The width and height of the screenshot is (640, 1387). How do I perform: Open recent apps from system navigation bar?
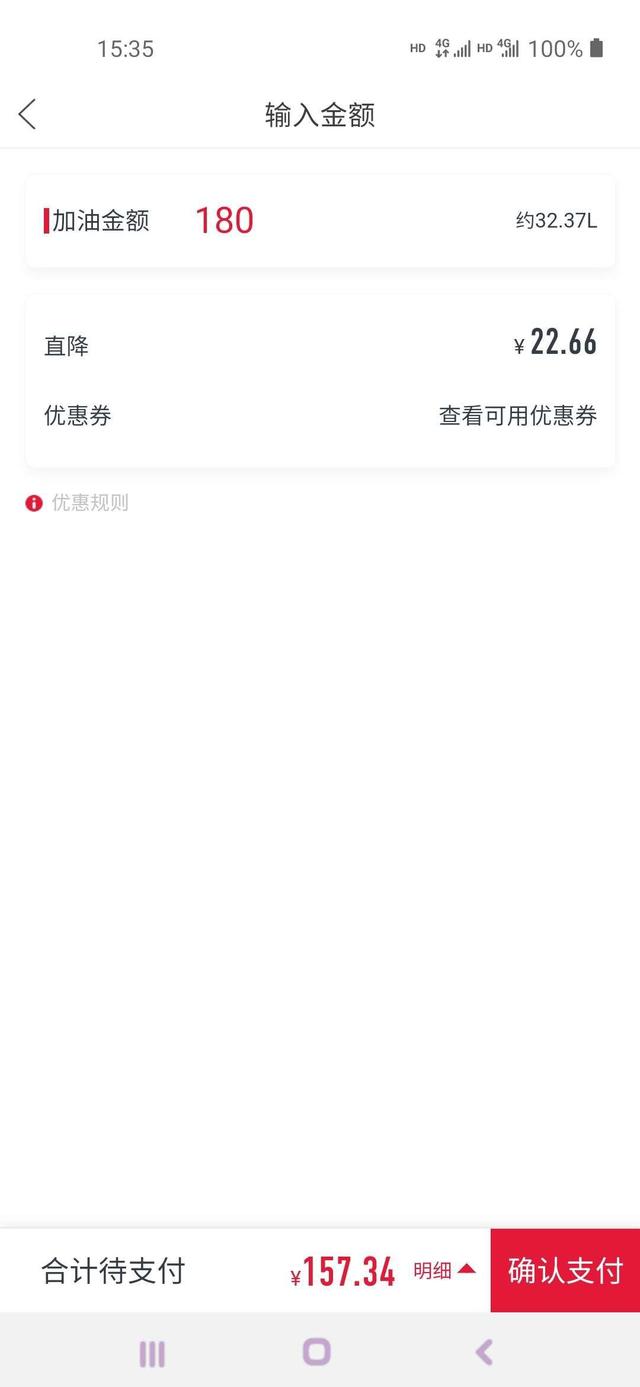(152, 1354)
